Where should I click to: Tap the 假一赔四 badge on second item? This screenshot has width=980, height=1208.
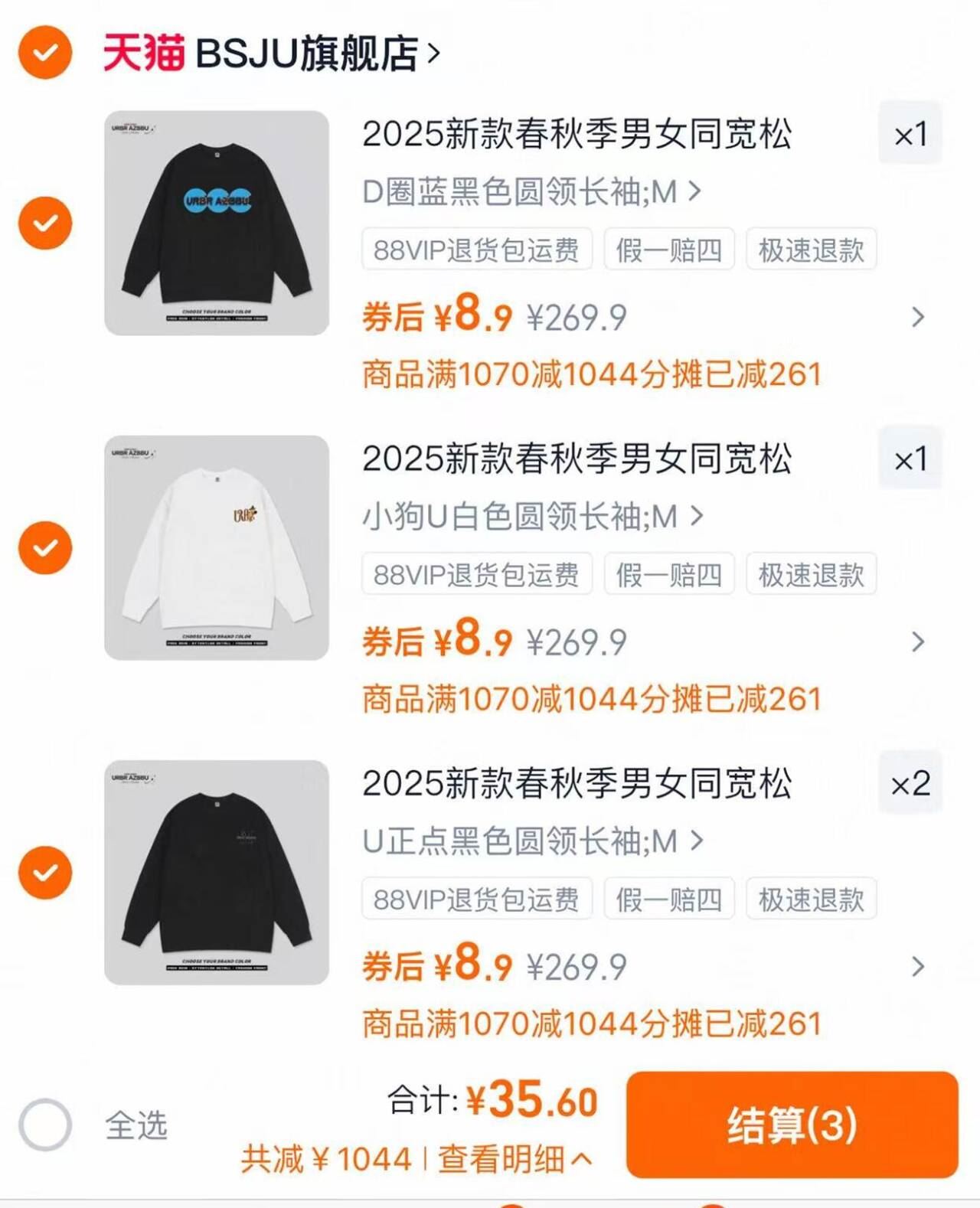[x=668, y=574]
